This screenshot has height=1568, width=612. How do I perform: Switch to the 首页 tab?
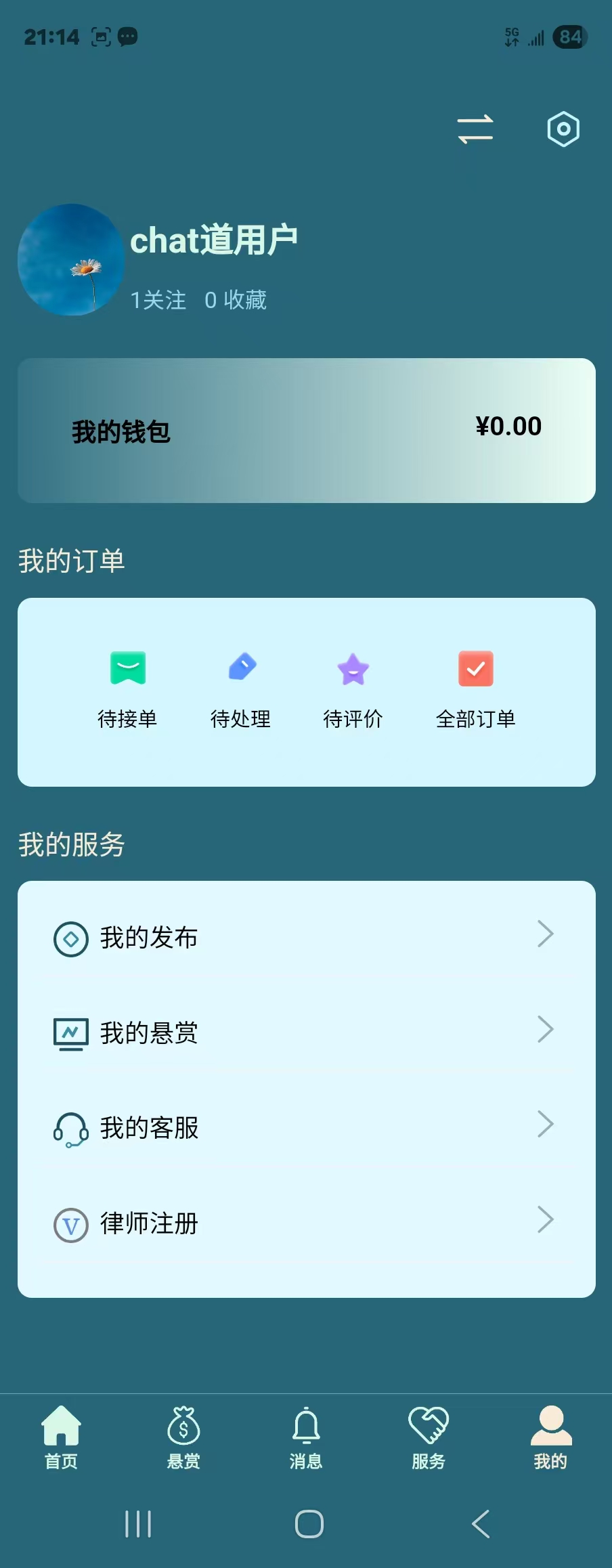click(61, 1437)
